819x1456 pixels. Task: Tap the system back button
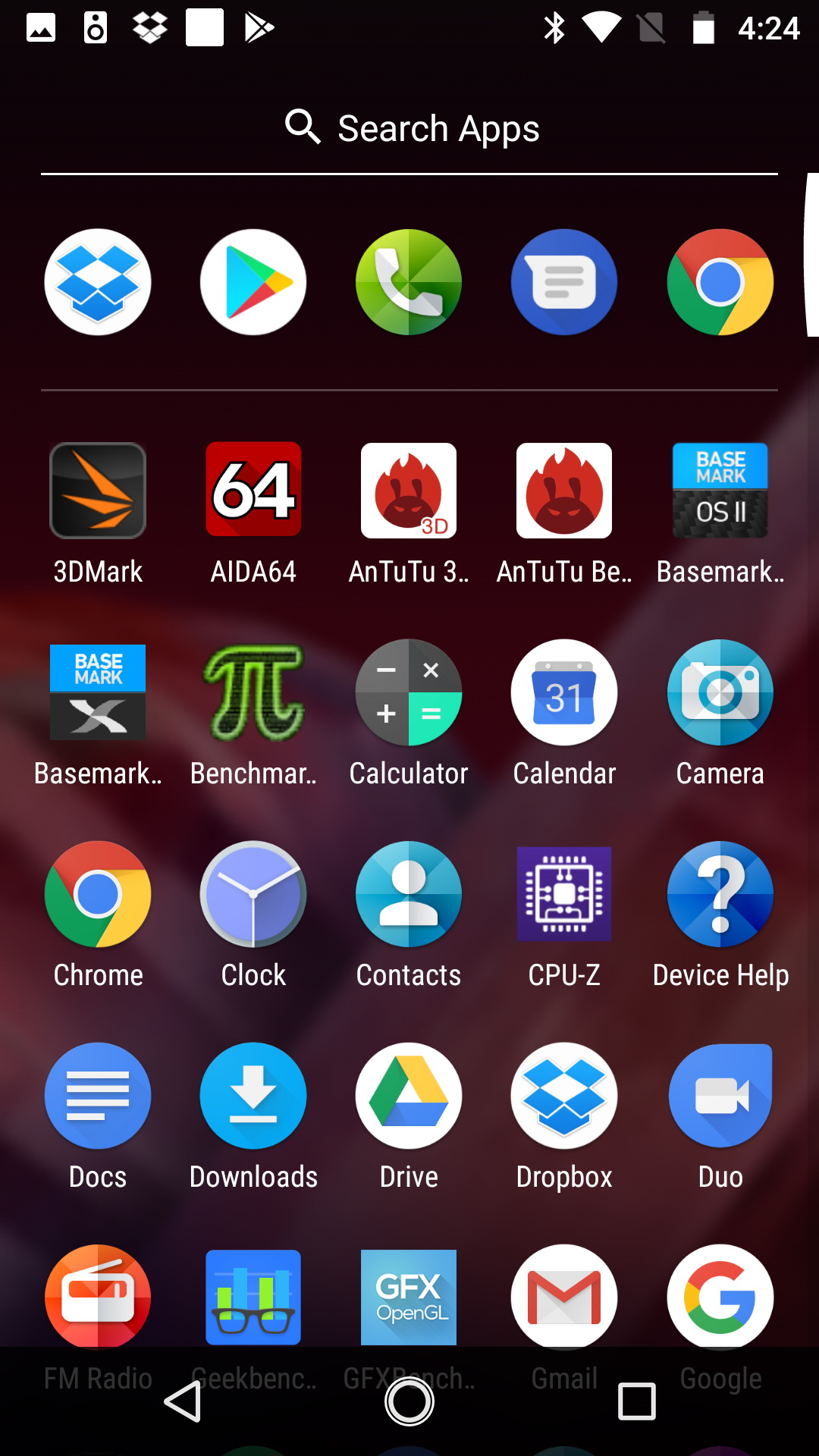point(183,1401)
